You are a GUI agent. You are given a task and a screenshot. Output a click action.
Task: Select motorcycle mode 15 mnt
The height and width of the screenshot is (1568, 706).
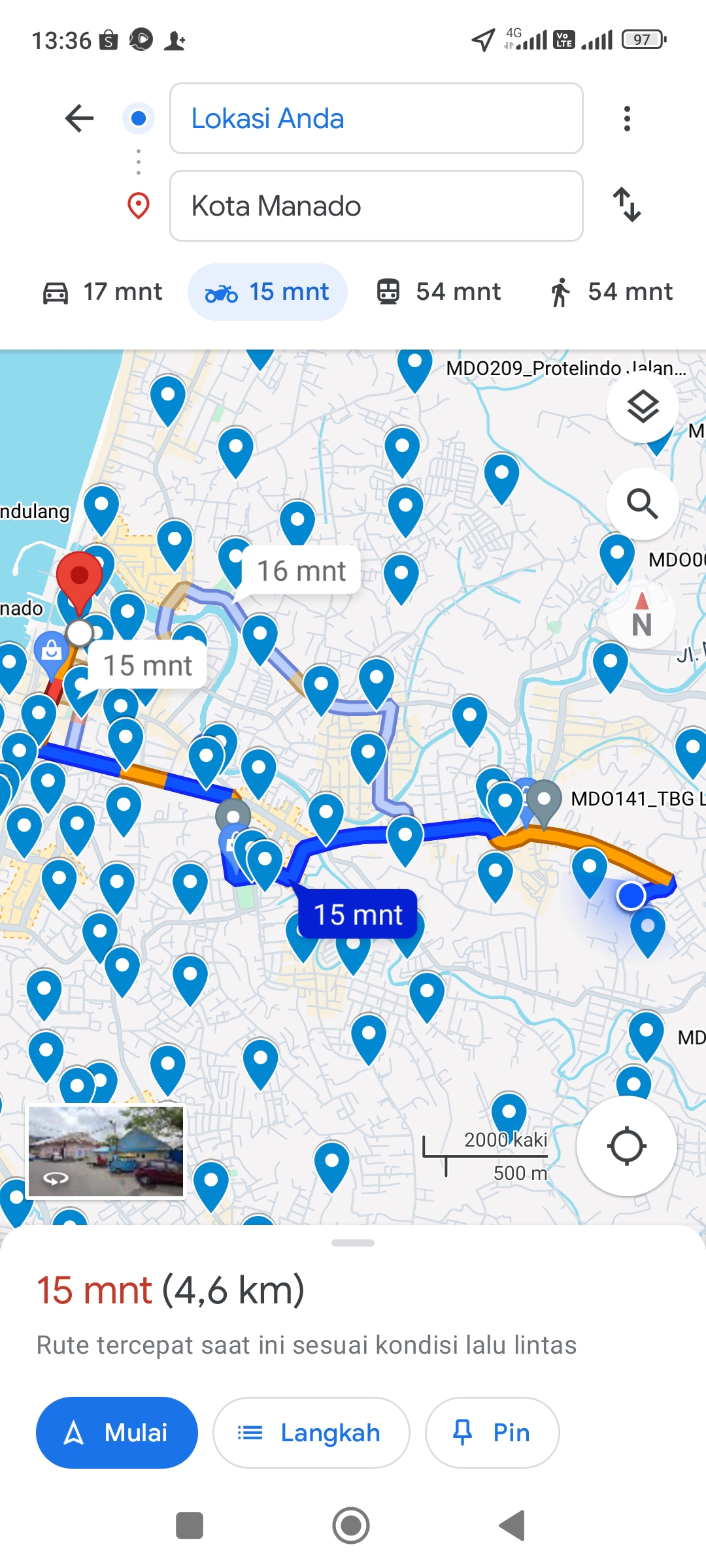click(267, 292)
